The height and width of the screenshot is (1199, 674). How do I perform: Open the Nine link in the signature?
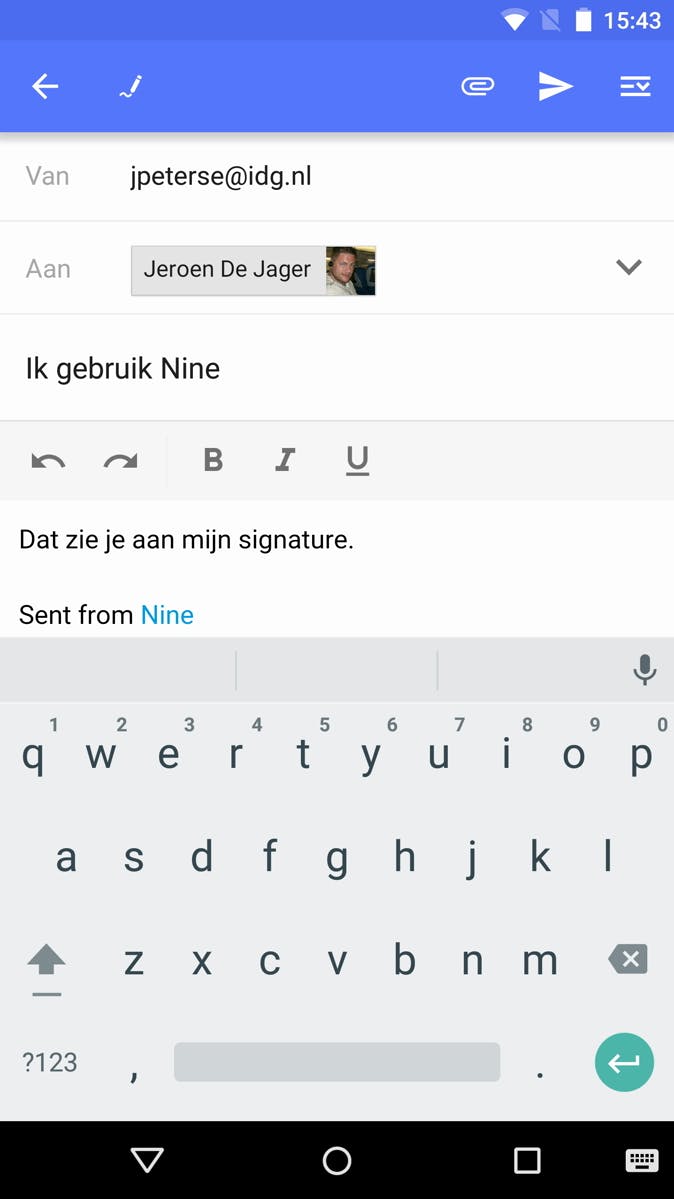click(167, 615)
